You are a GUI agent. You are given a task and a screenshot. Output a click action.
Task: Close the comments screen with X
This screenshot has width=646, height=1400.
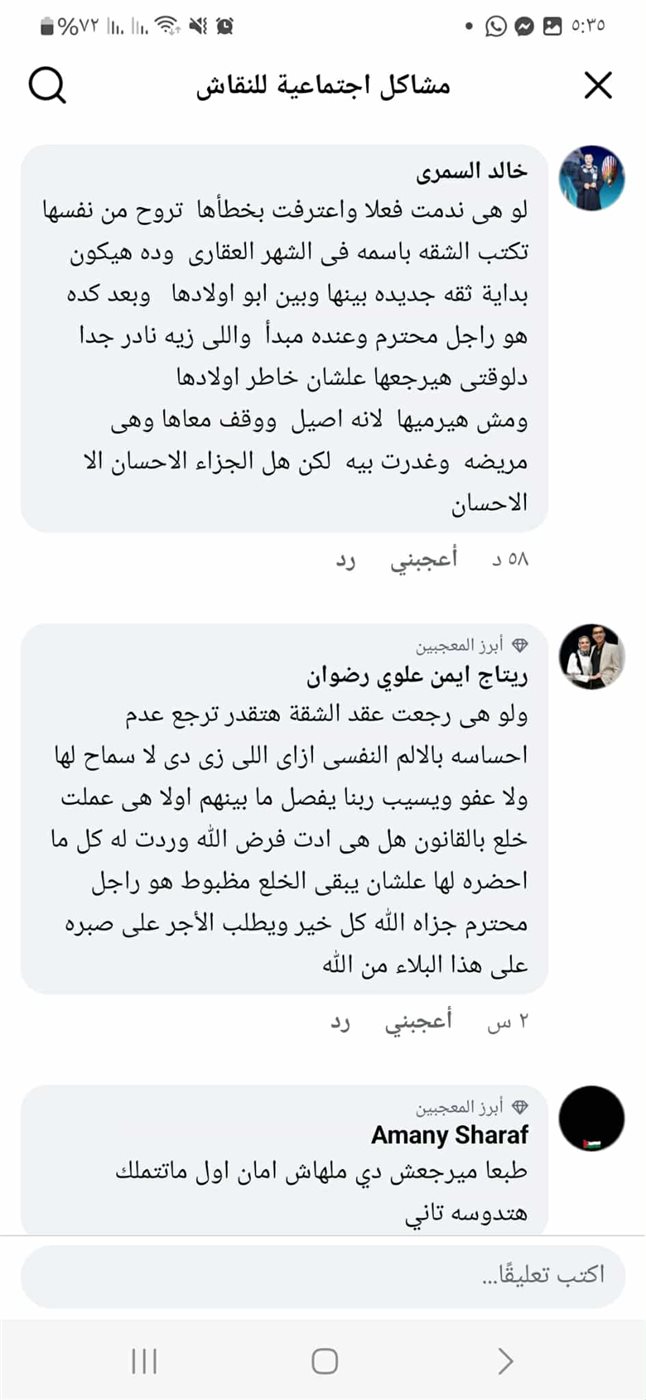598,86
